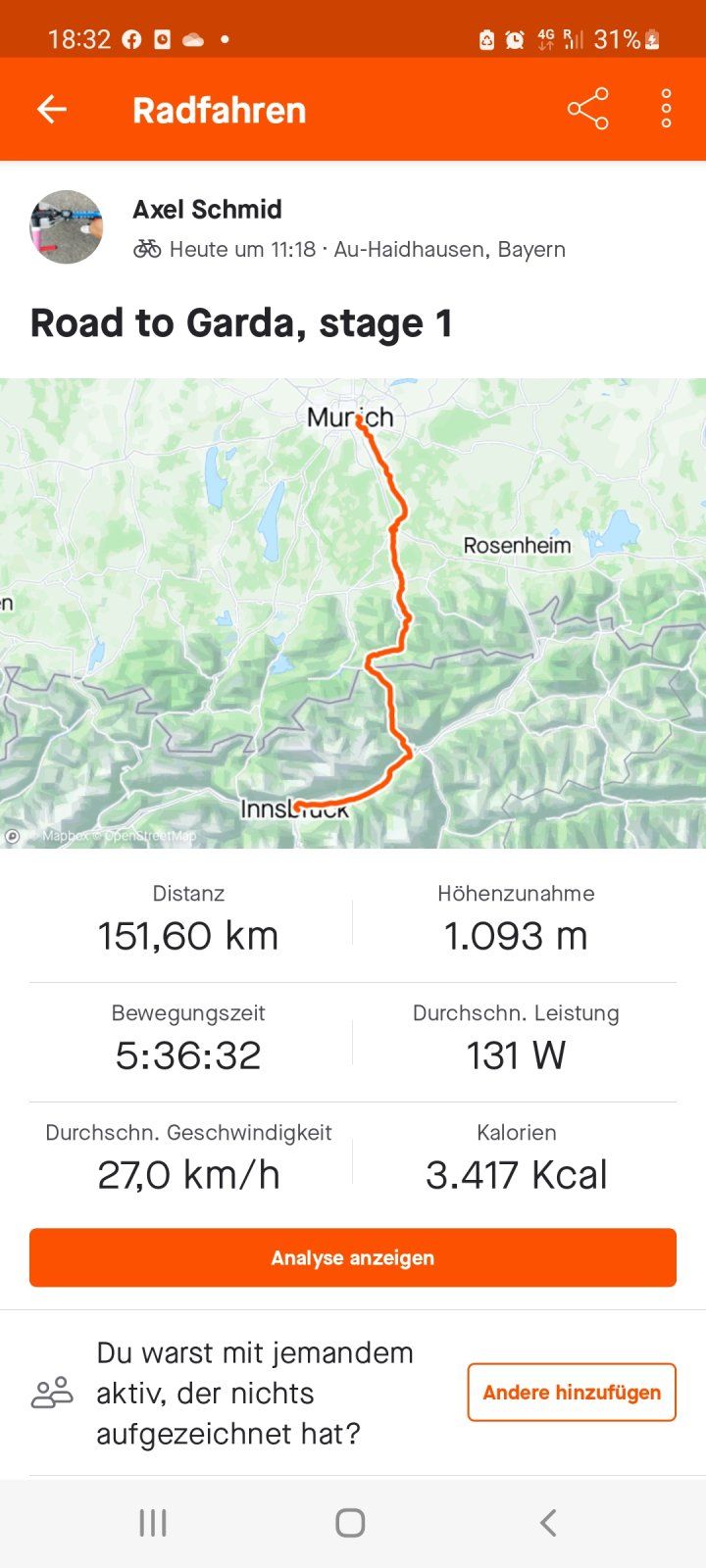Screen dimensions: 706x1568
Task: Open the three-dot overflow menu
Action: (x=666, y=109)
